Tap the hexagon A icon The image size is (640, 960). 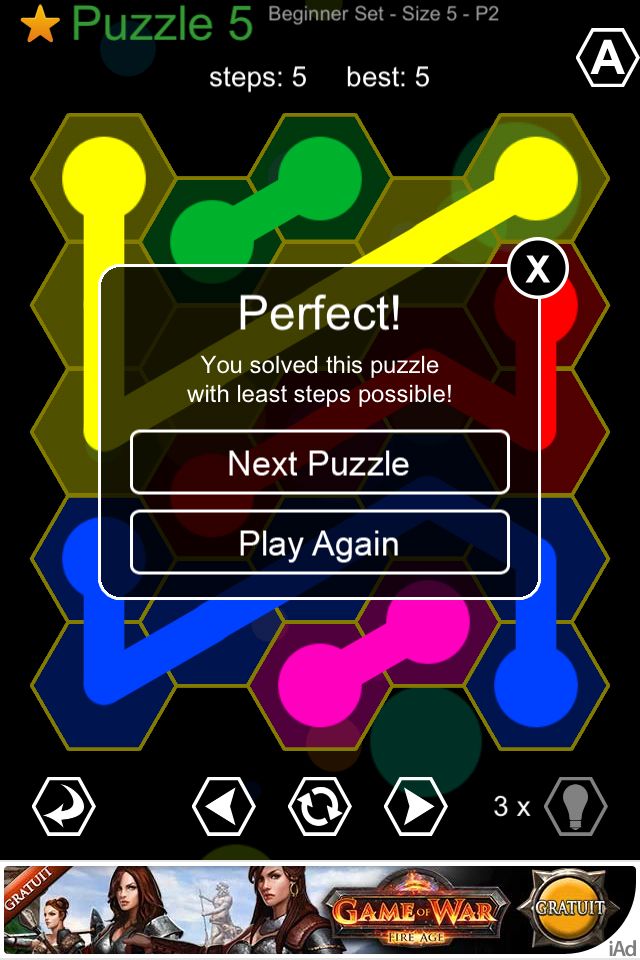click(x=607, y=60)
